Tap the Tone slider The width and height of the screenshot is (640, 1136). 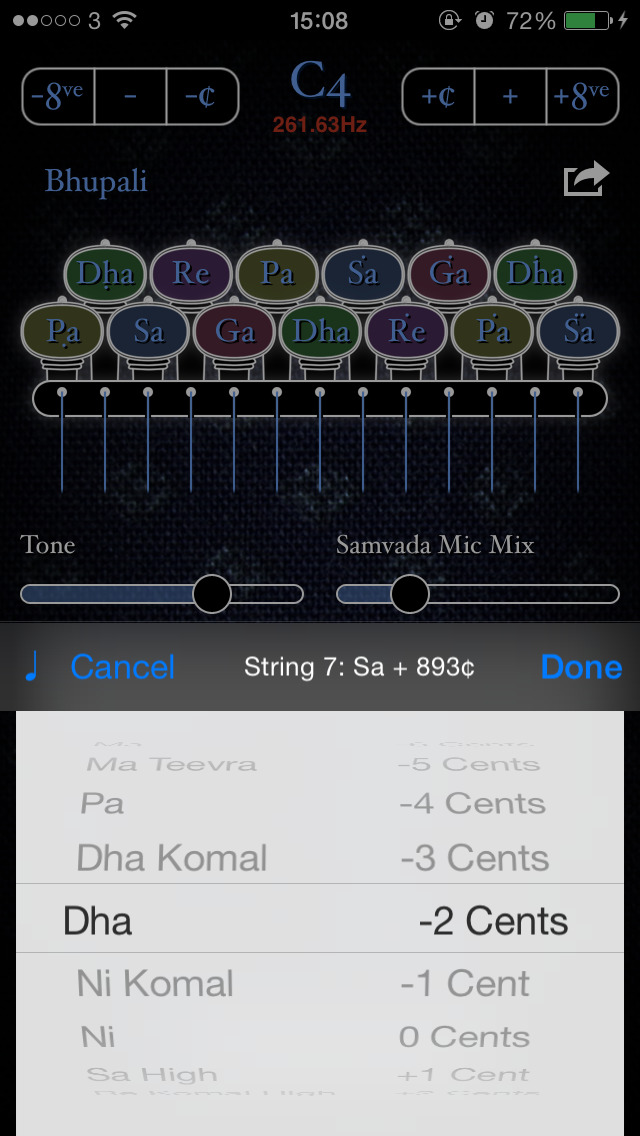pos(162,594)
